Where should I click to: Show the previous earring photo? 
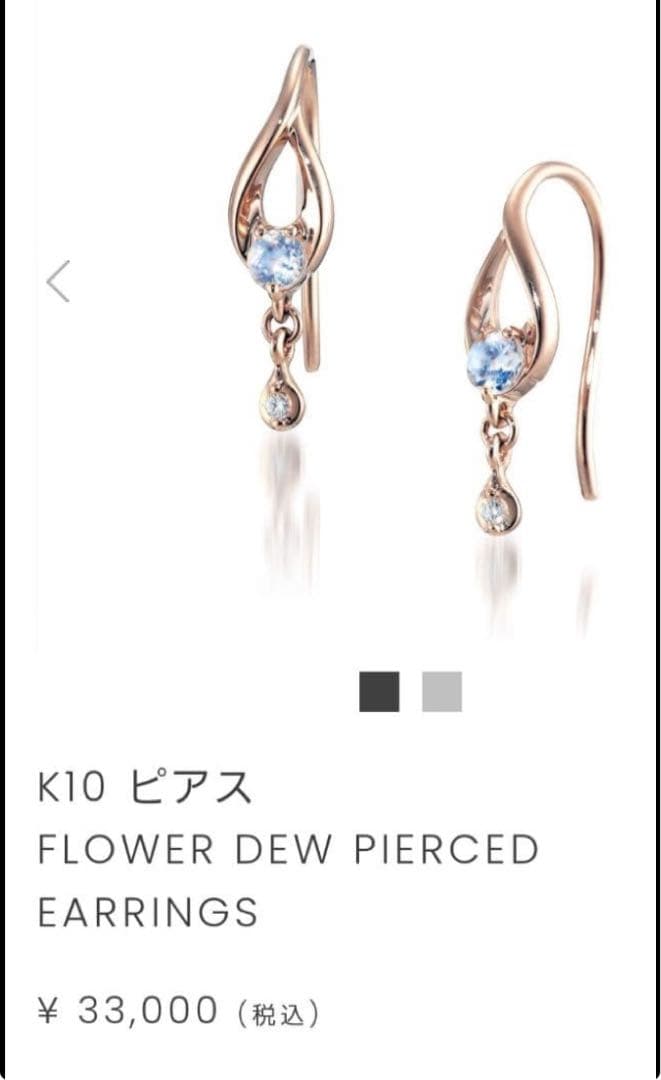pos(58,281)
